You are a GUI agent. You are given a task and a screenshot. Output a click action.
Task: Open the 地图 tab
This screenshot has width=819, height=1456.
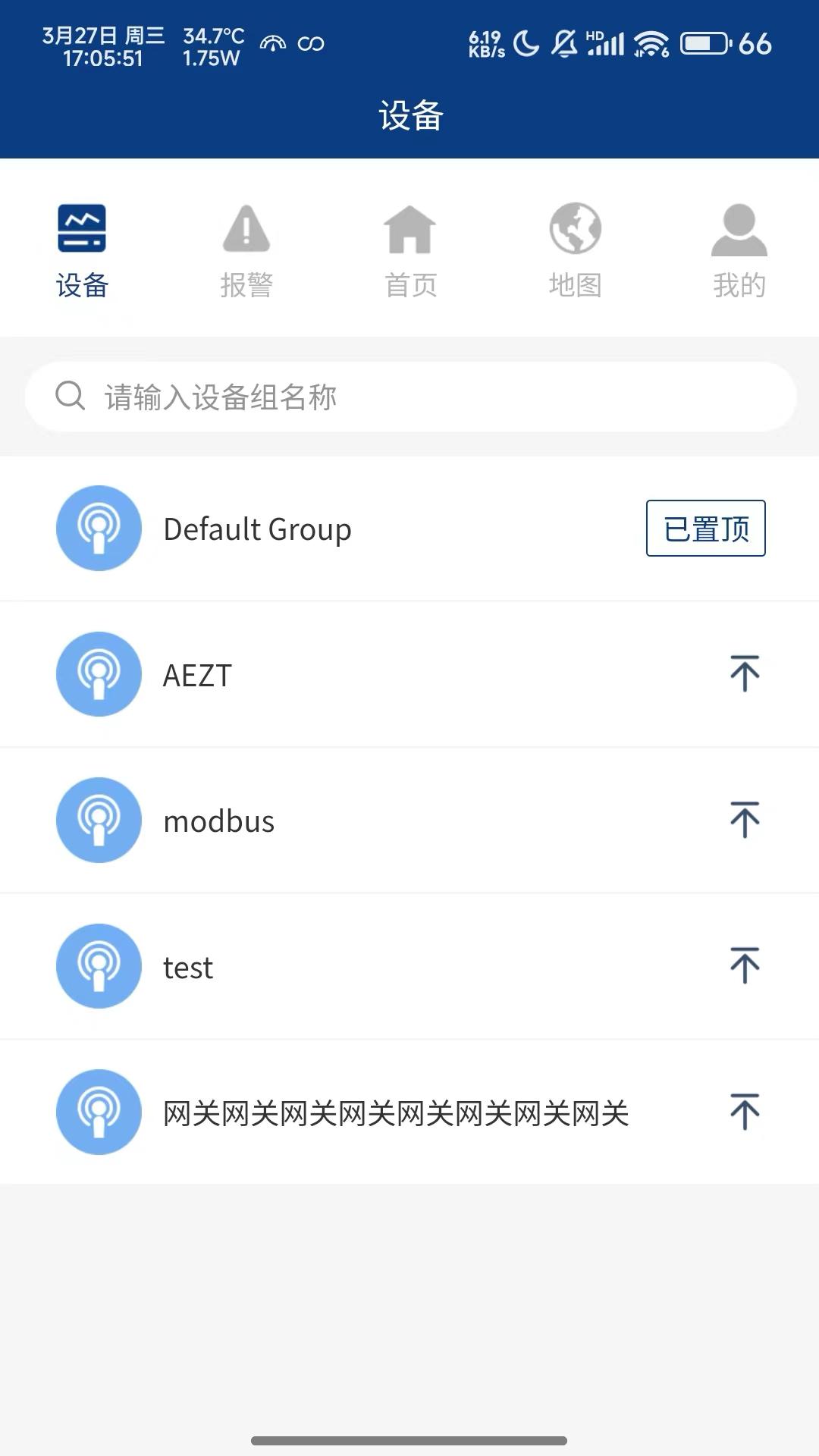[575, 250]
